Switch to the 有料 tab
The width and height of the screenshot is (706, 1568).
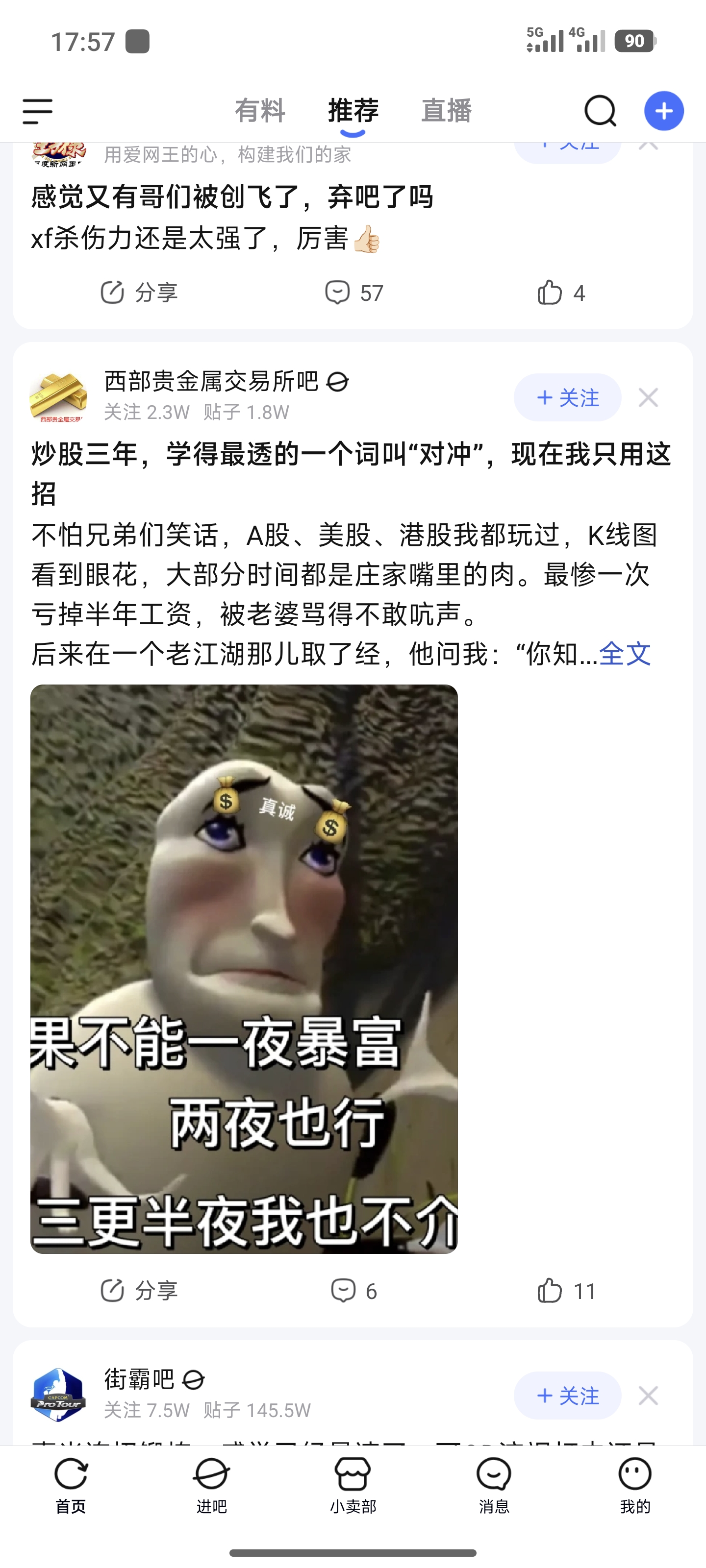tap(260, 111)
